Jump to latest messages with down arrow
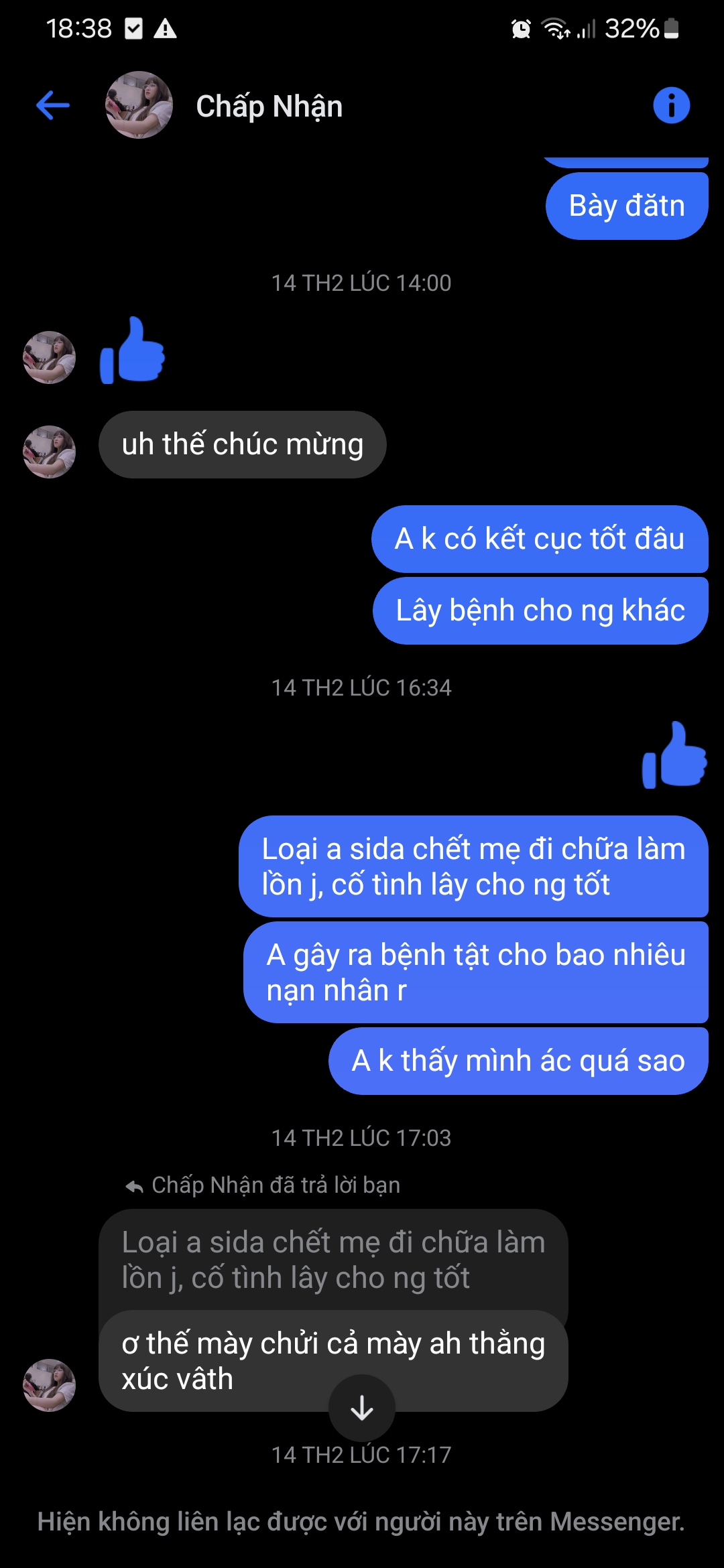The height and width of the screenshot is (1568, 724). 362,1407
